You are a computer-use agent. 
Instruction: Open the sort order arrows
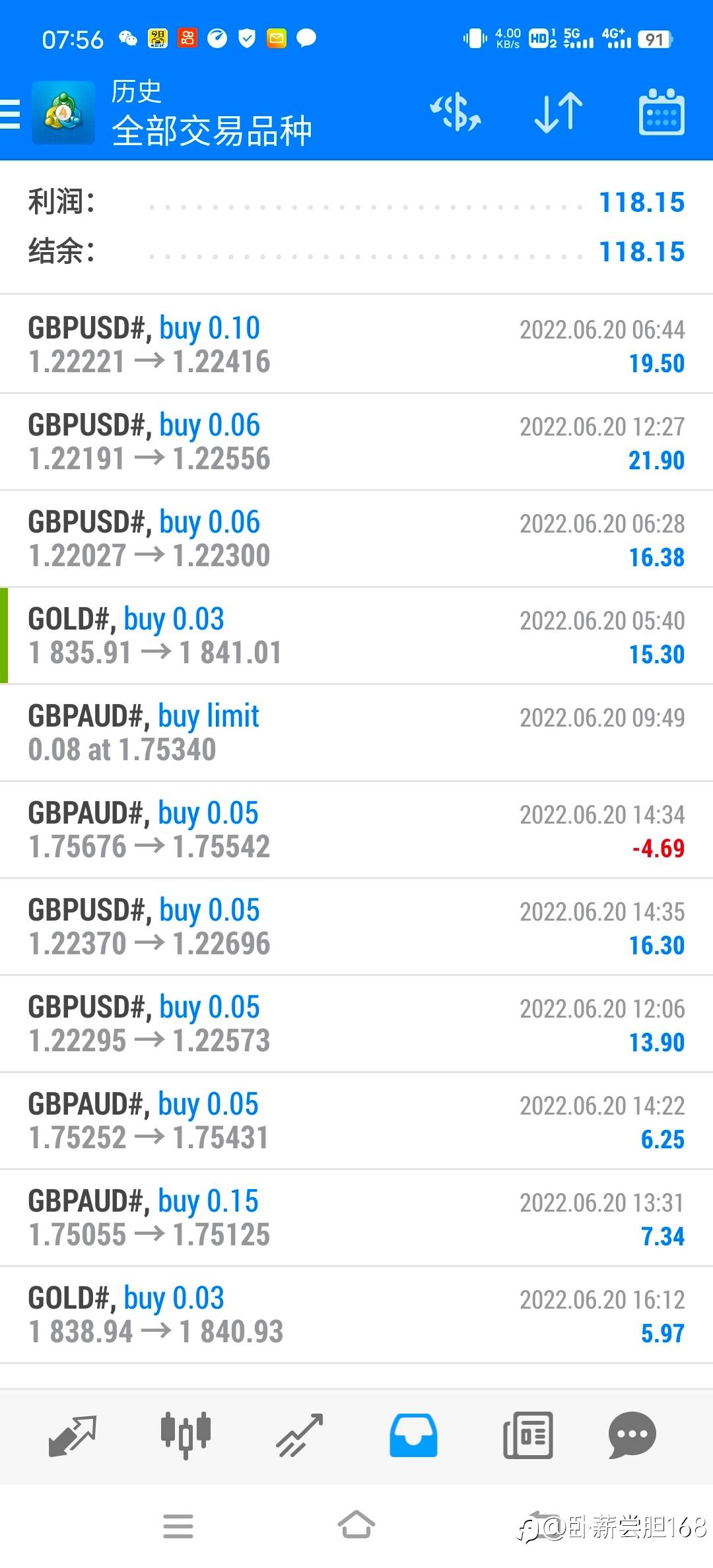(559, 113)
